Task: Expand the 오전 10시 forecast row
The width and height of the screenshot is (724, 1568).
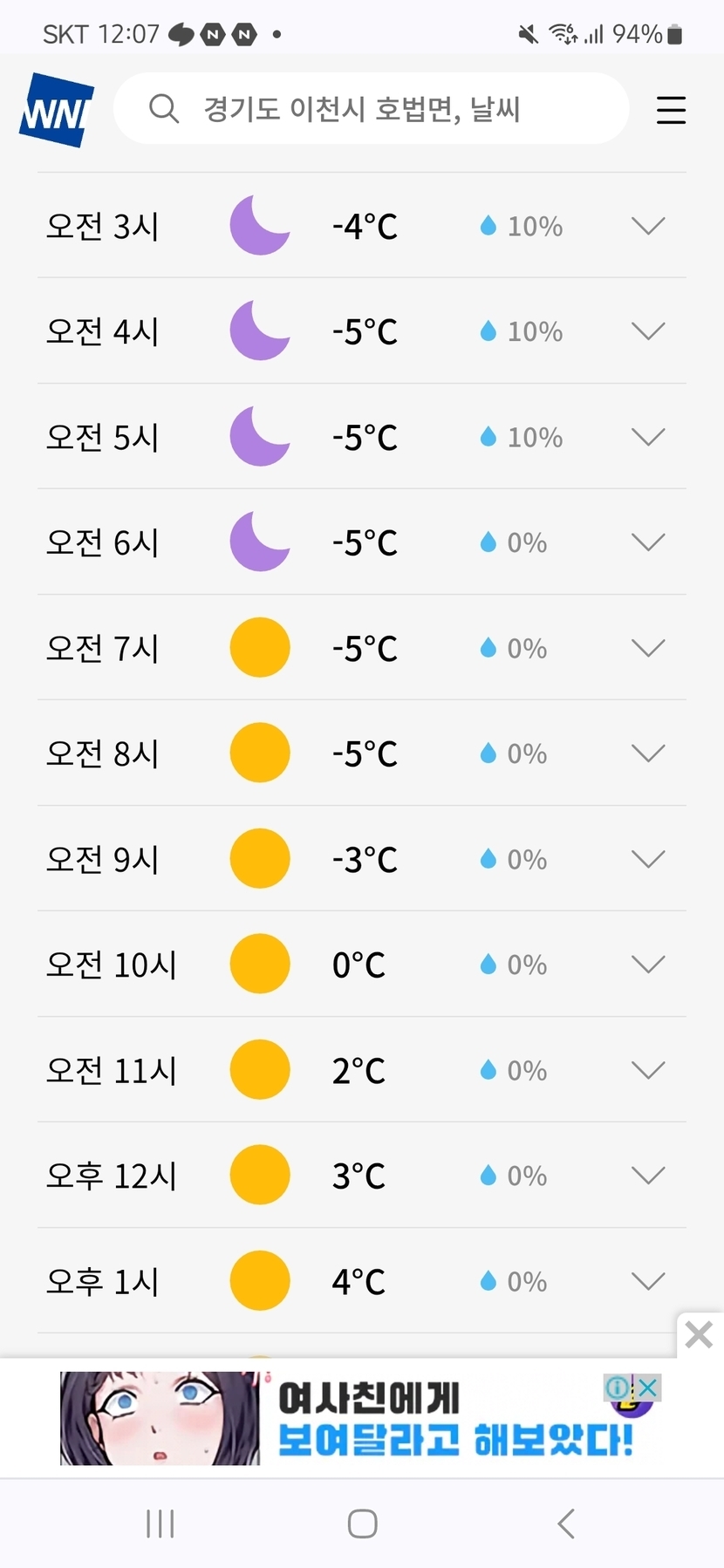Action: click(647, 965)
